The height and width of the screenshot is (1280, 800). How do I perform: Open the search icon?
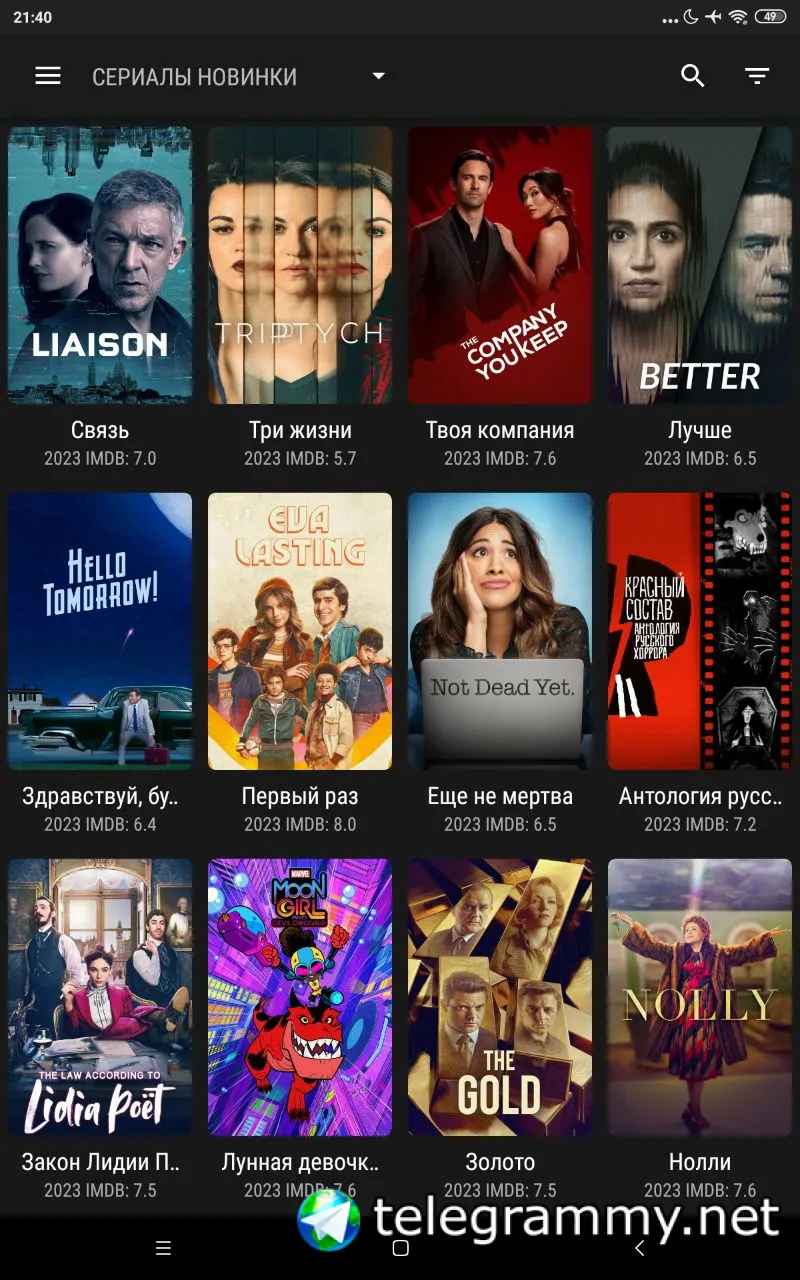pyautogui.click(x=693, y=76)
